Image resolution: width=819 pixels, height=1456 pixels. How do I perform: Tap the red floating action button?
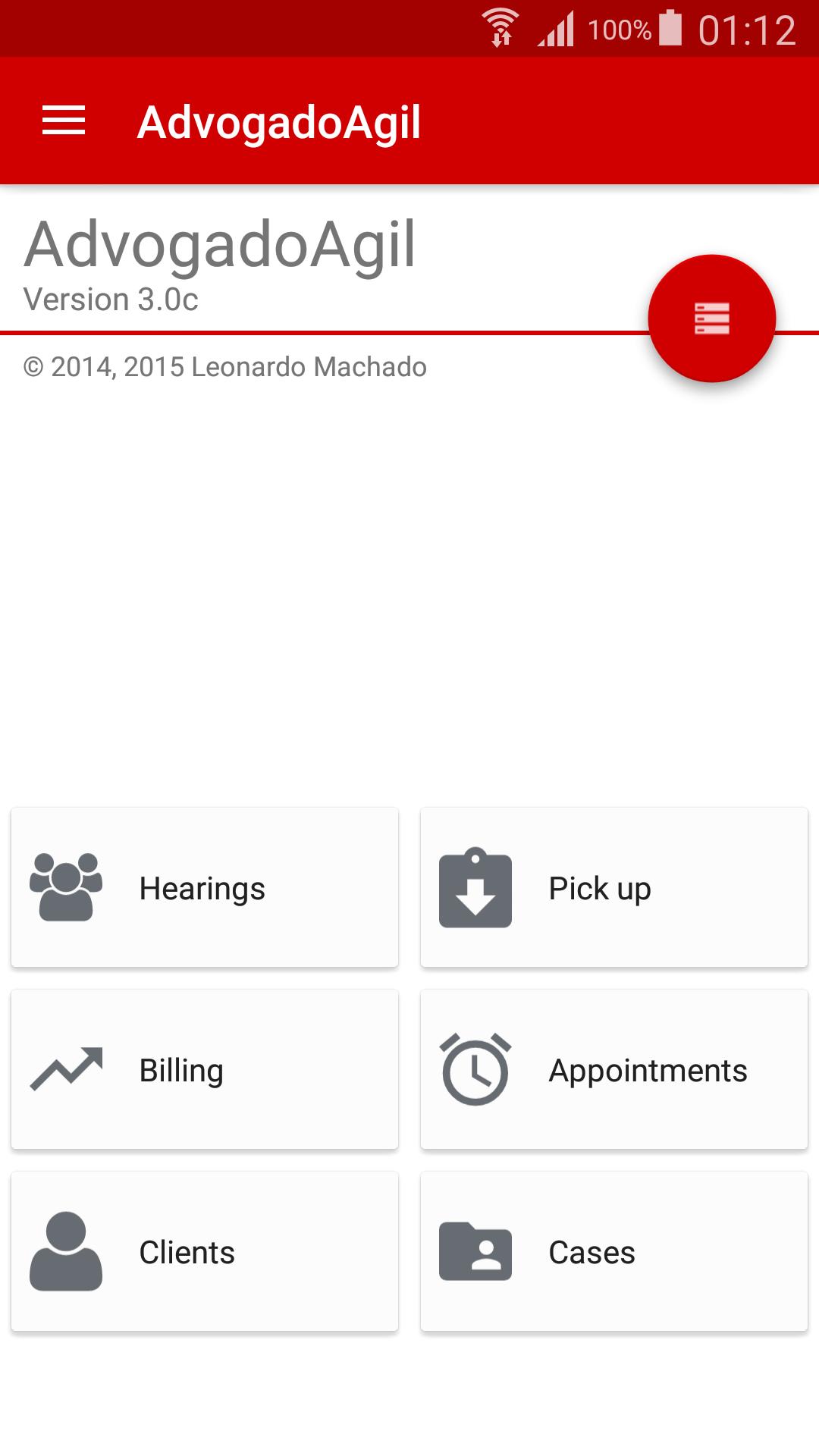click(711, 318)
